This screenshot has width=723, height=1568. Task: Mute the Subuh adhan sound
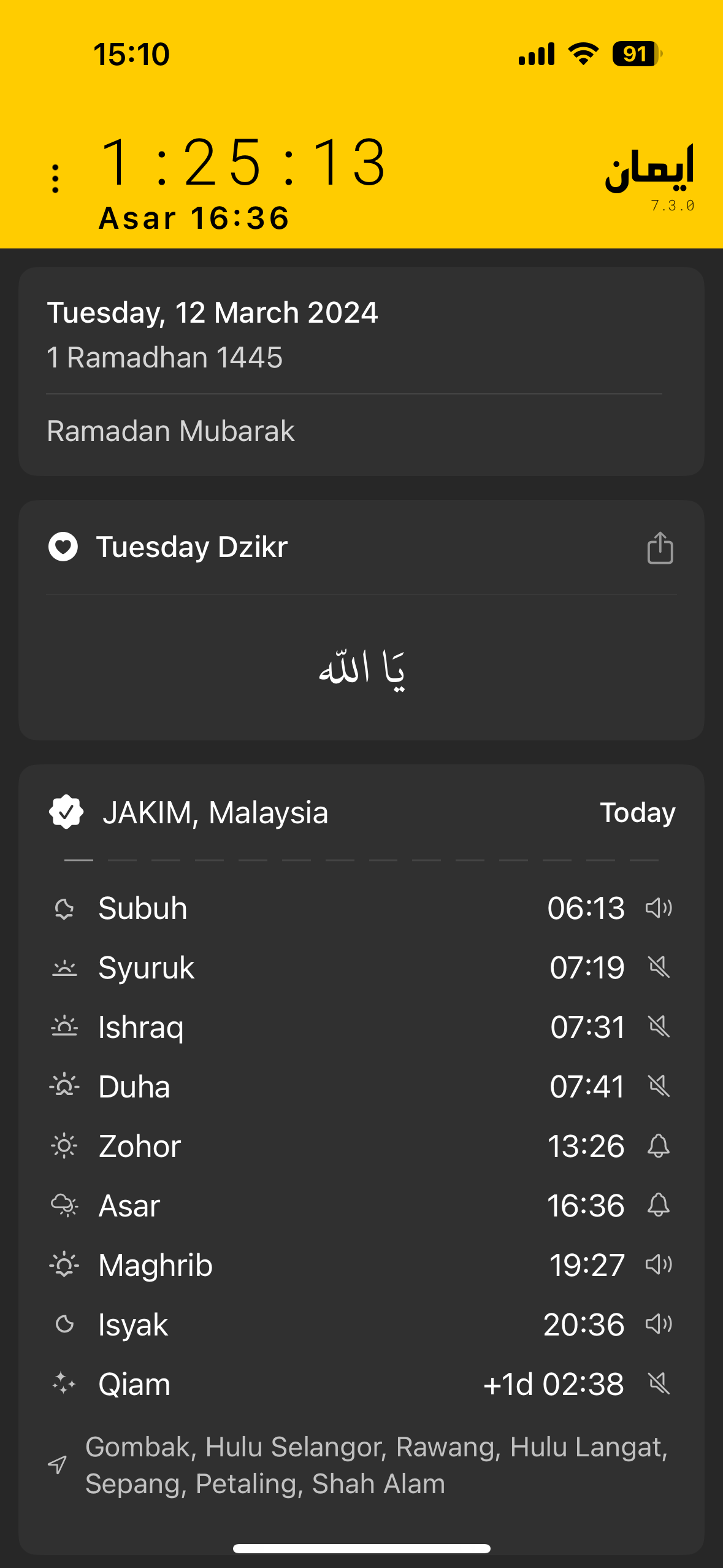pos(659,908)
